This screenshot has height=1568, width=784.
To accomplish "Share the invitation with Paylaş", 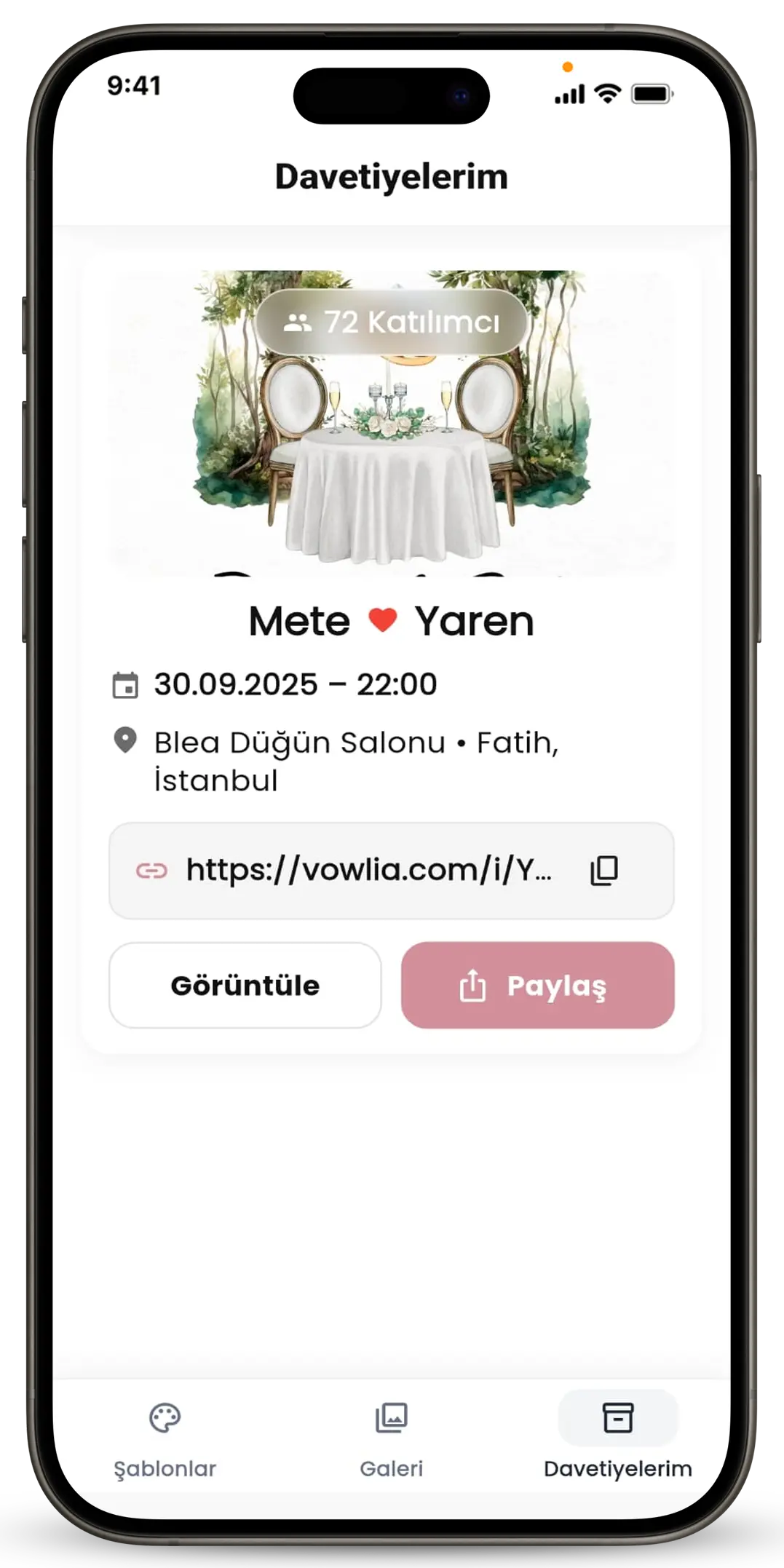I will (537, 985).
